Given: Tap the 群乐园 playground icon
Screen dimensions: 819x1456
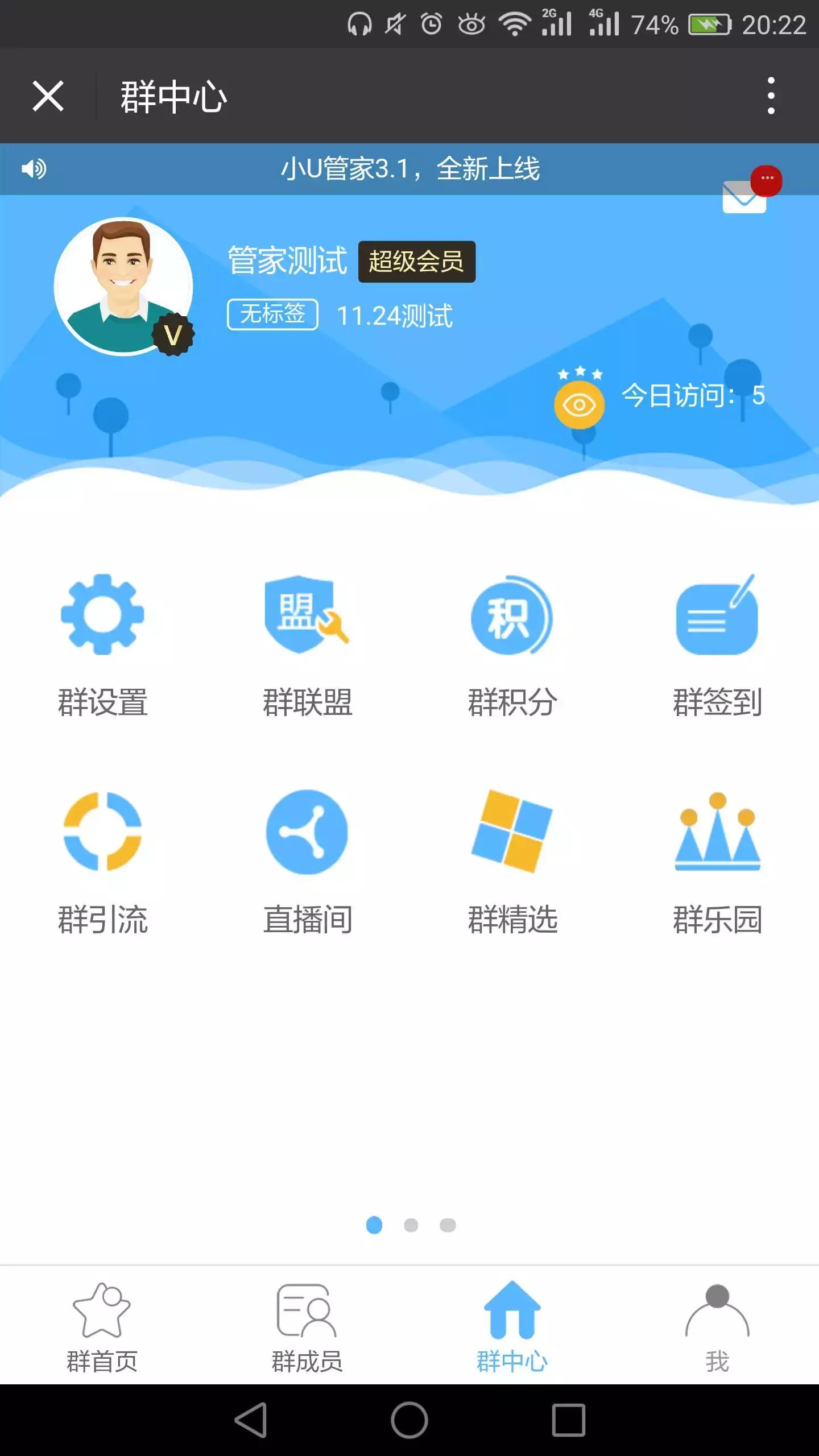Looking at the screenshot, I should click(x=717, y=832).
